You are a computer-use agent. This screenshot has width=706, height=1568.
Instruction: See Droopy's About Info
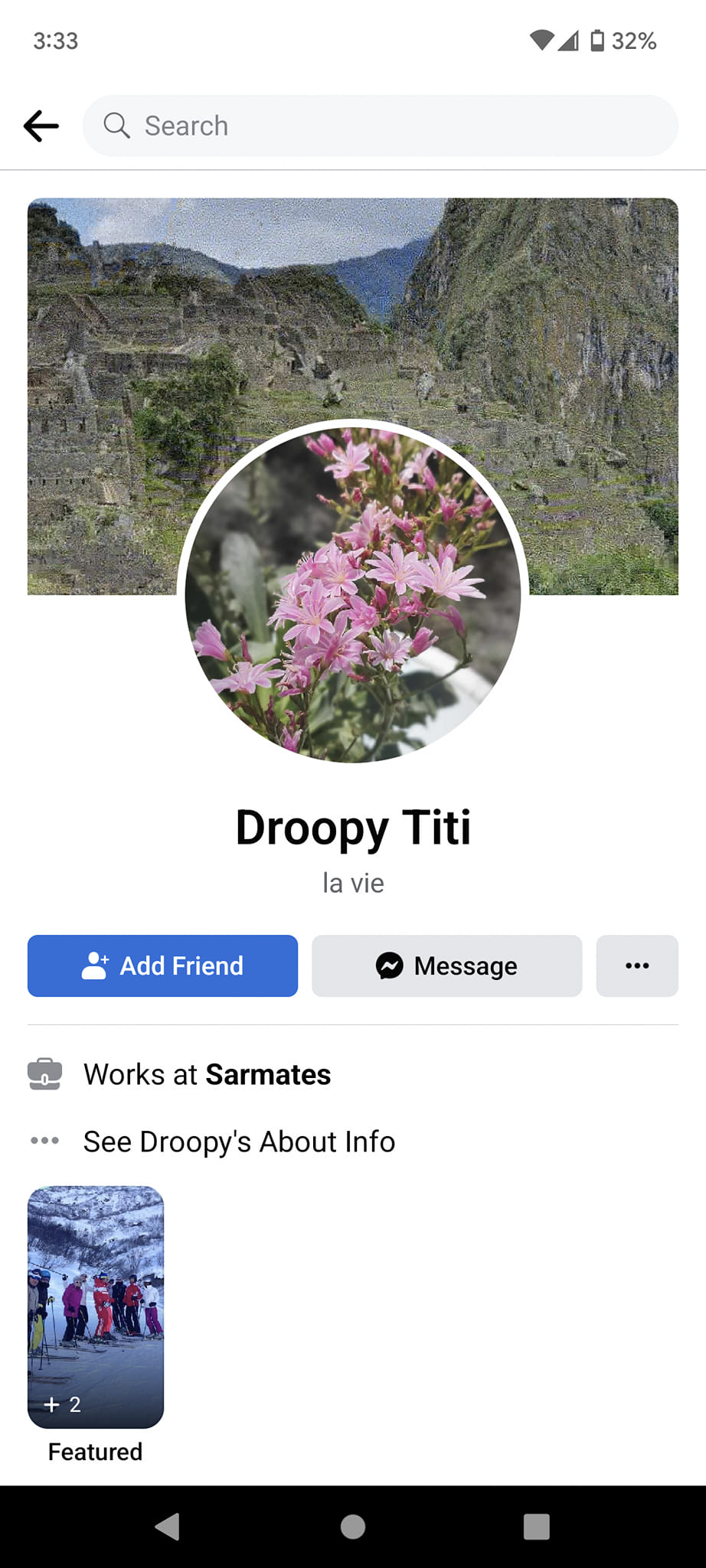(x=239, y=1142)
